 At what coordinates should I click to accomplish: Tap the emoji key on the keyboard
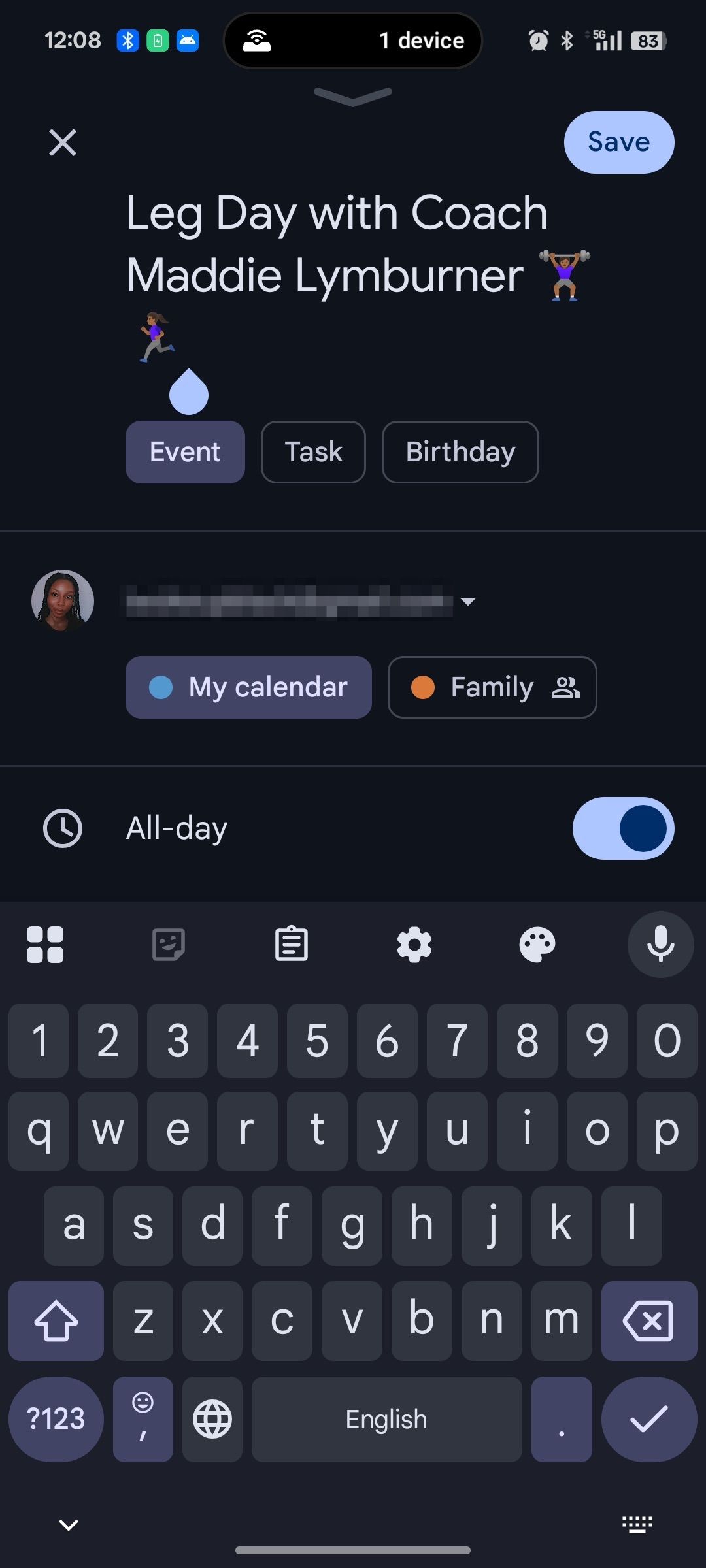pyautogui.click(x=143, y=1419)
